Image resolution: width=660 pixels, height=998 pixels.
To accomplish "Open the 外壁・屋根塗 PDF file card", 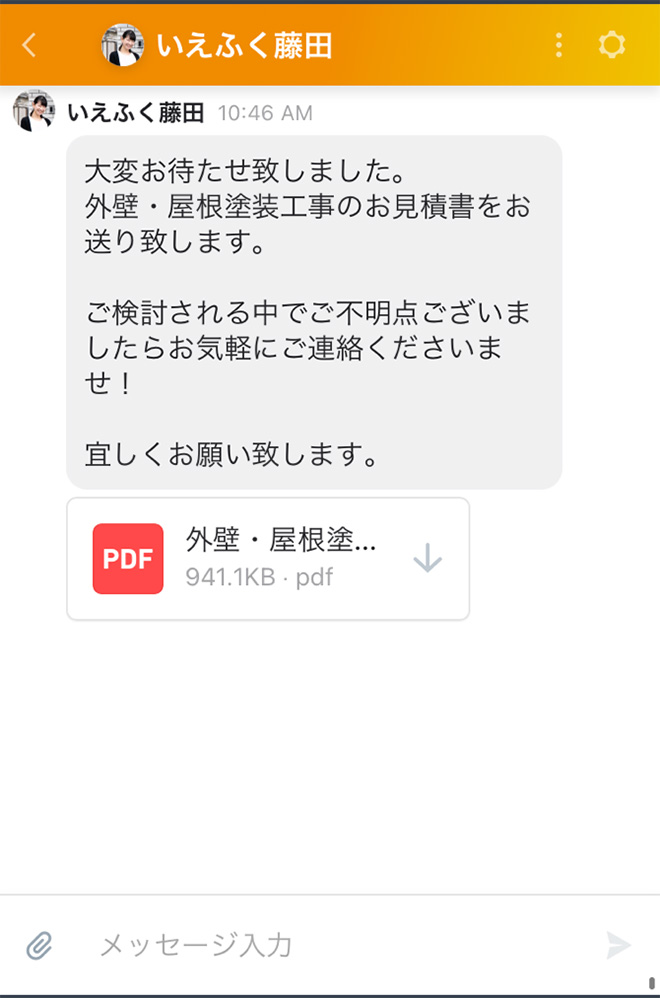I will click(268, 558).
